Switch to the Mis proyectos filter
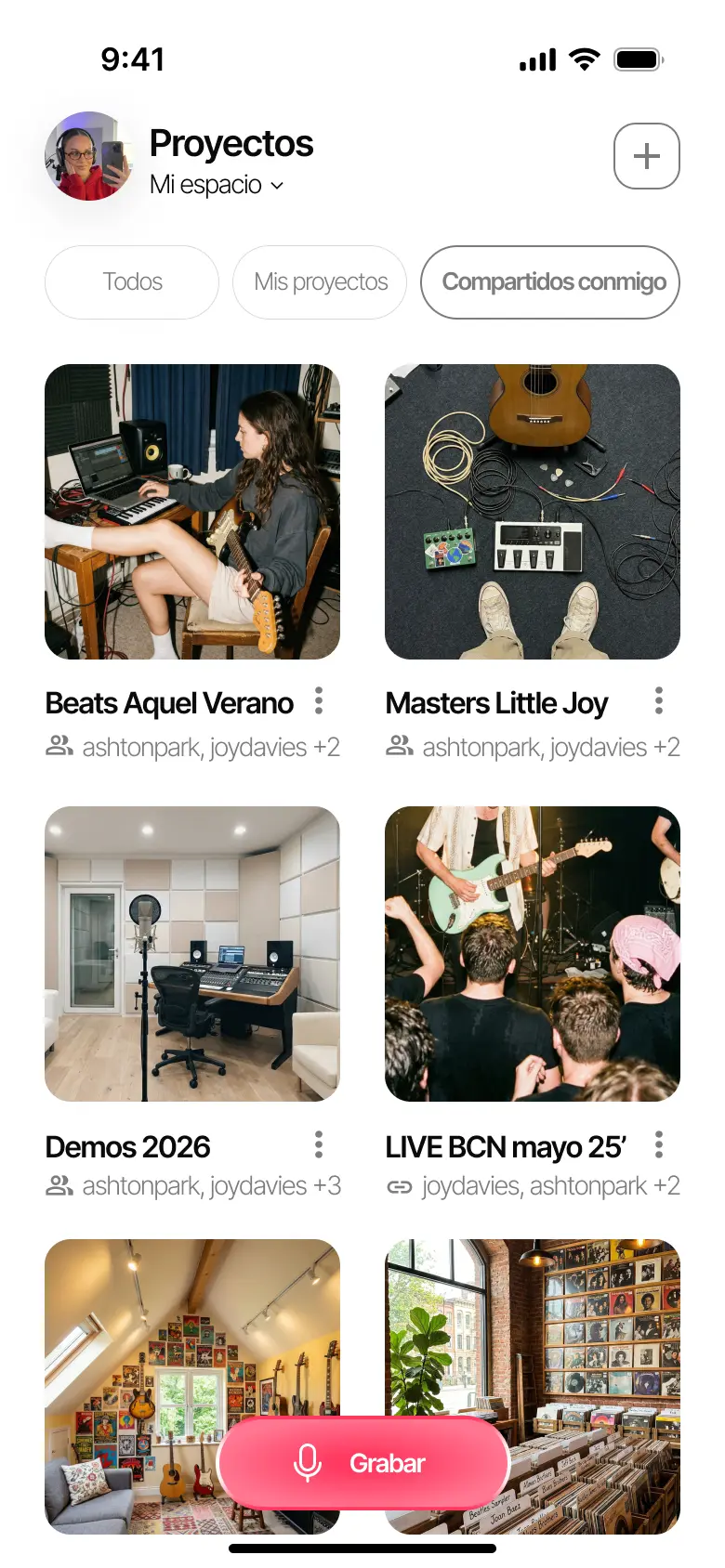This screenshot has height=1568, width=725. pyautogui.click(x=320, y=281)
